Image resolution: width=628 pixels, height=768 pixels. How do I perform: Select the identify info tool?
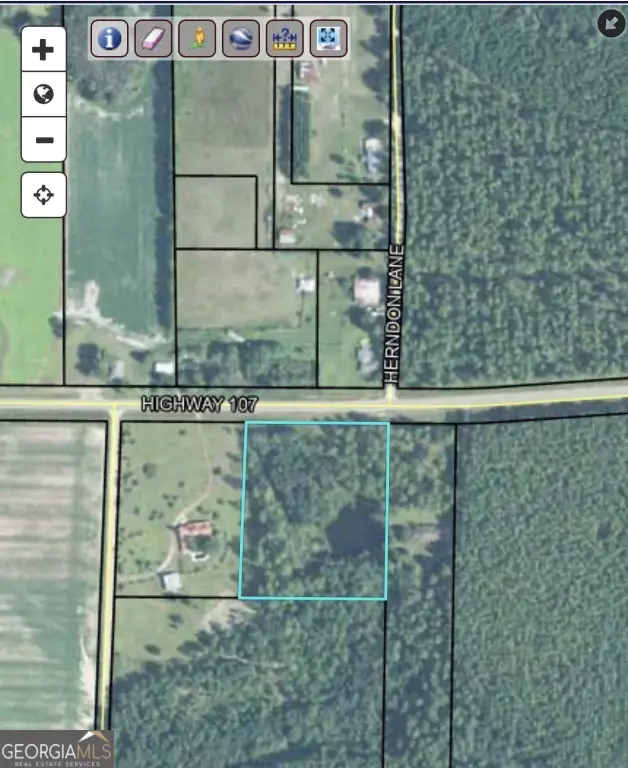pyautogui.click(x=109, y=39)
